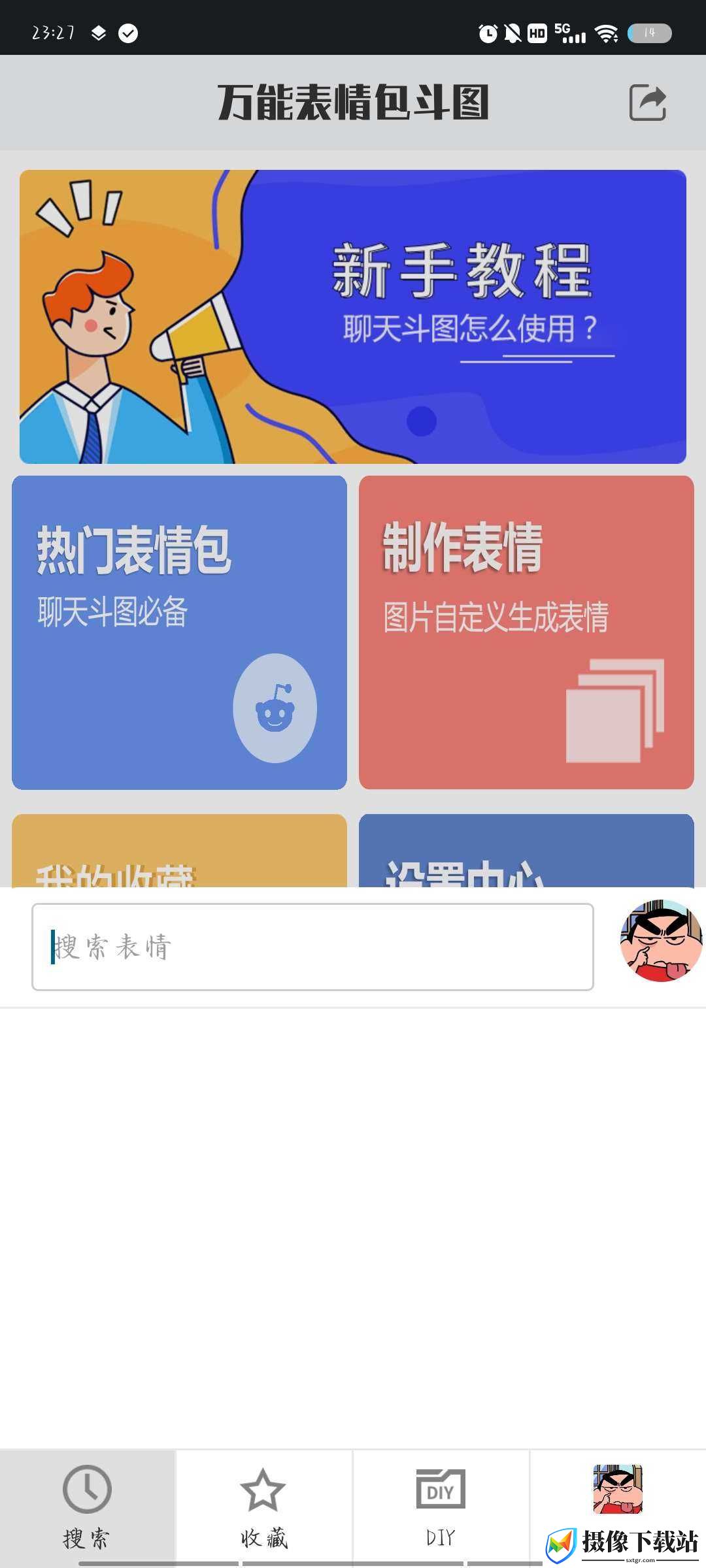706x1568 pixels.
Task: Tap the share icon in the header
Action: click(647, 103)
